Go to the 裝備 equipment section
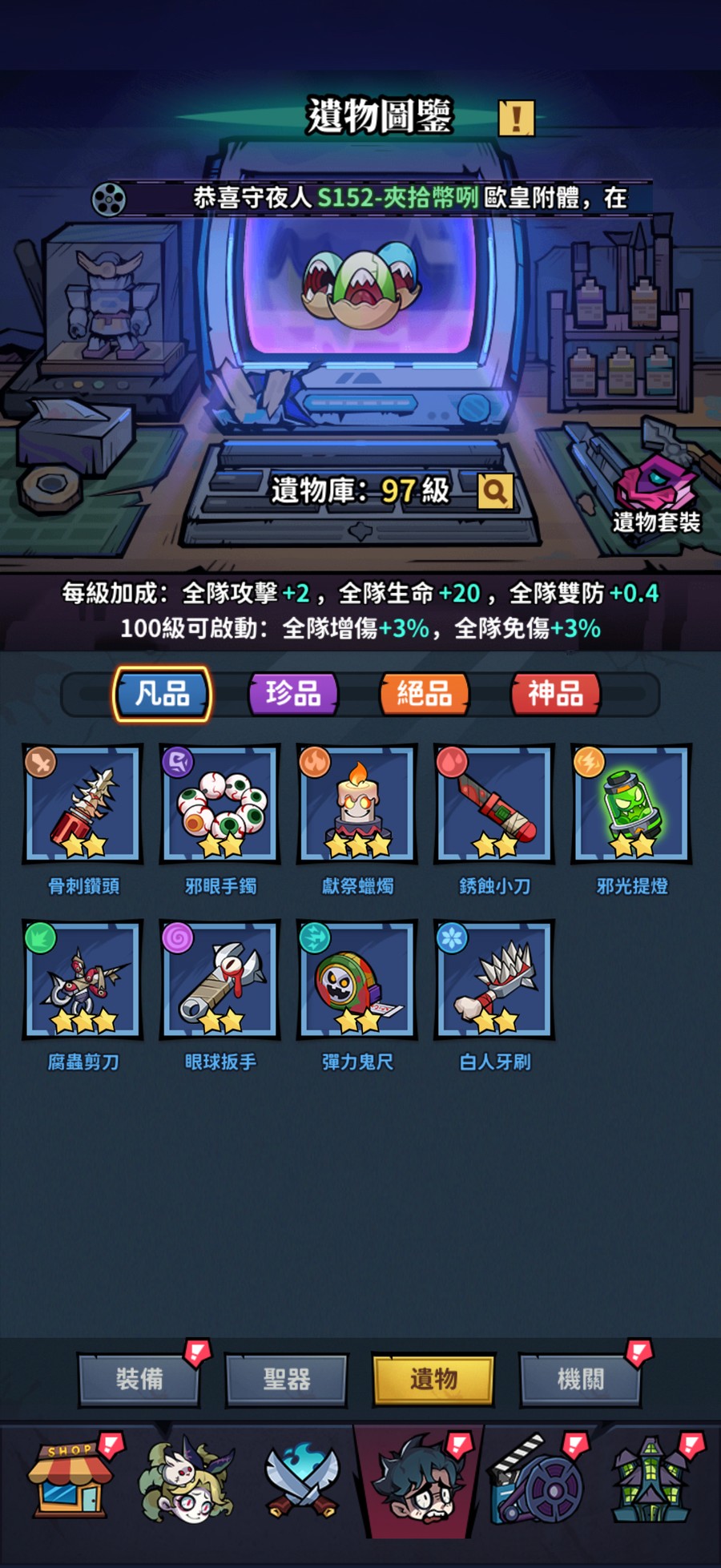721x1568 pixels. click(x=139, y=1379)
